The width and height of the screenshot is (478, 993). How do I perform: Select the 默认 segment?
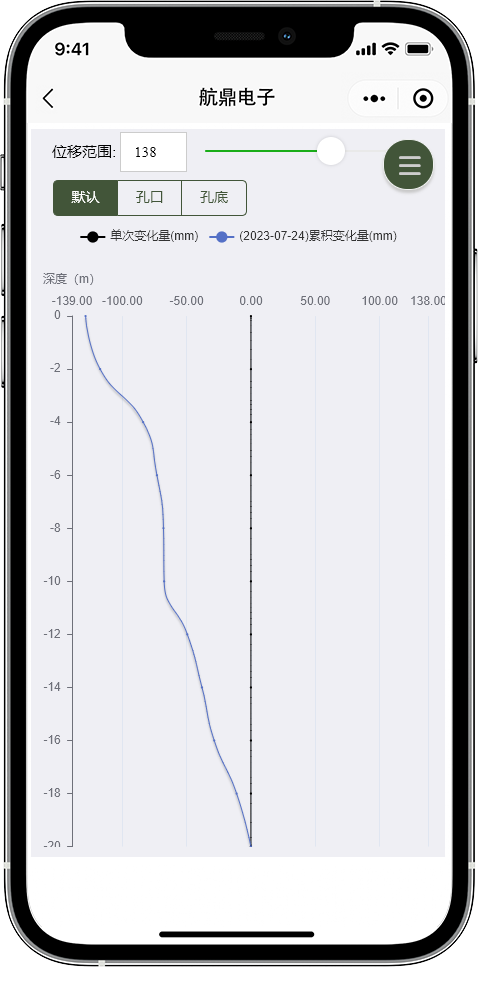coord(85,198)
